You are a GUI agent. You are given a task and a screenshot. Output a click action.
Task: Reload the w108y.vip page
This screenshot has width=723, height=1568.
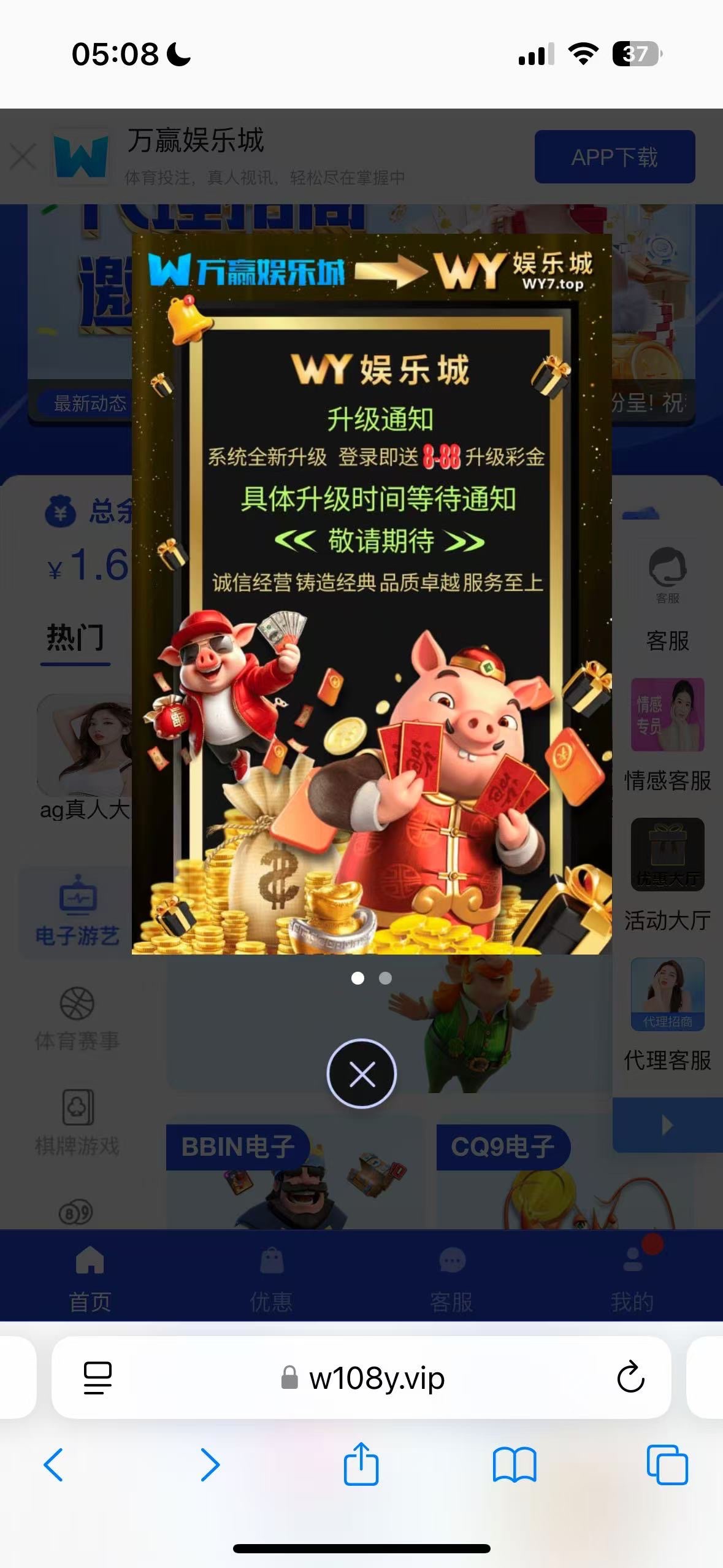point(630,1378)
